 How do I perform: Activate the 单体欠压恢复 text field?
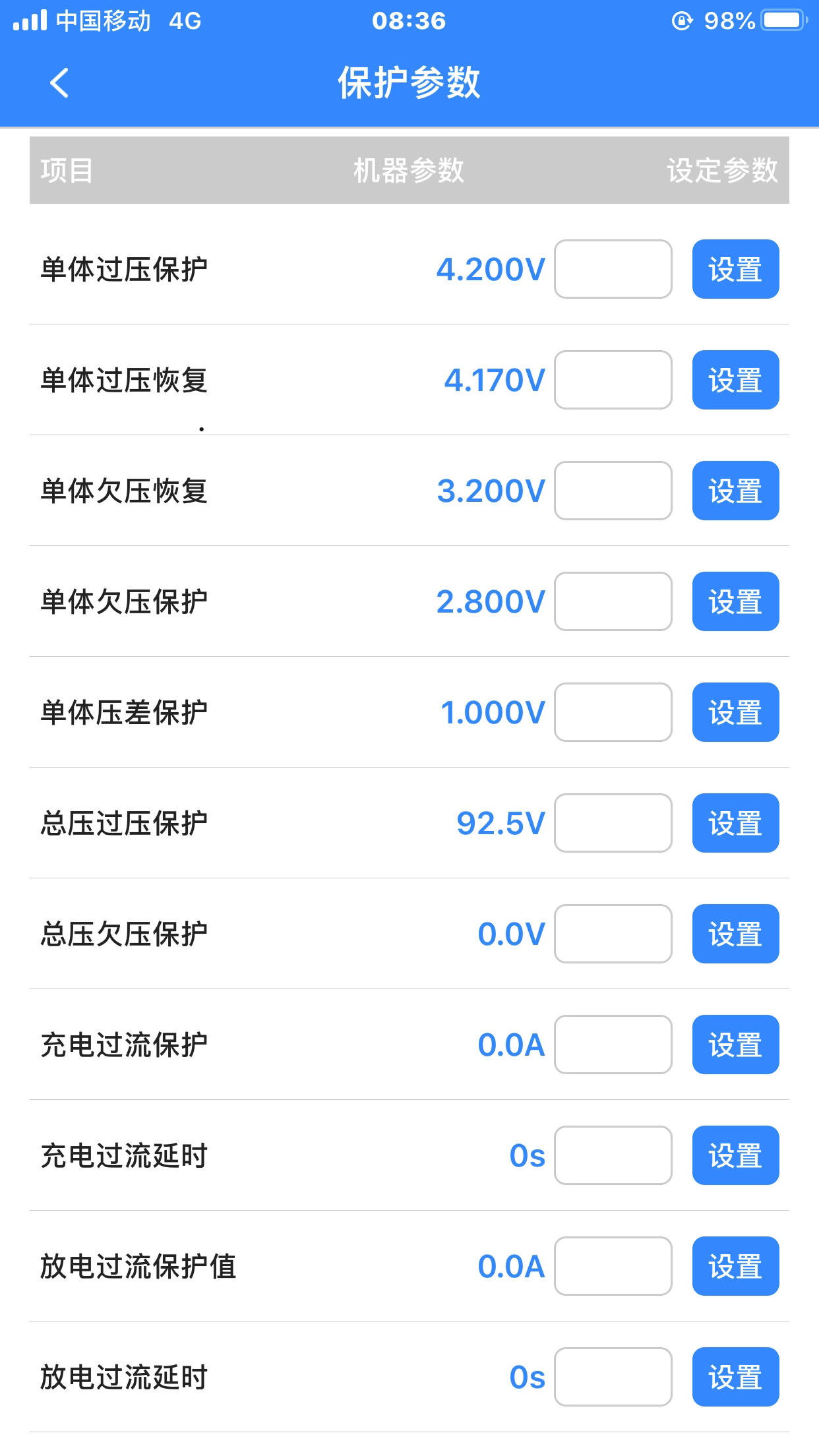click(x=613, y=491)
